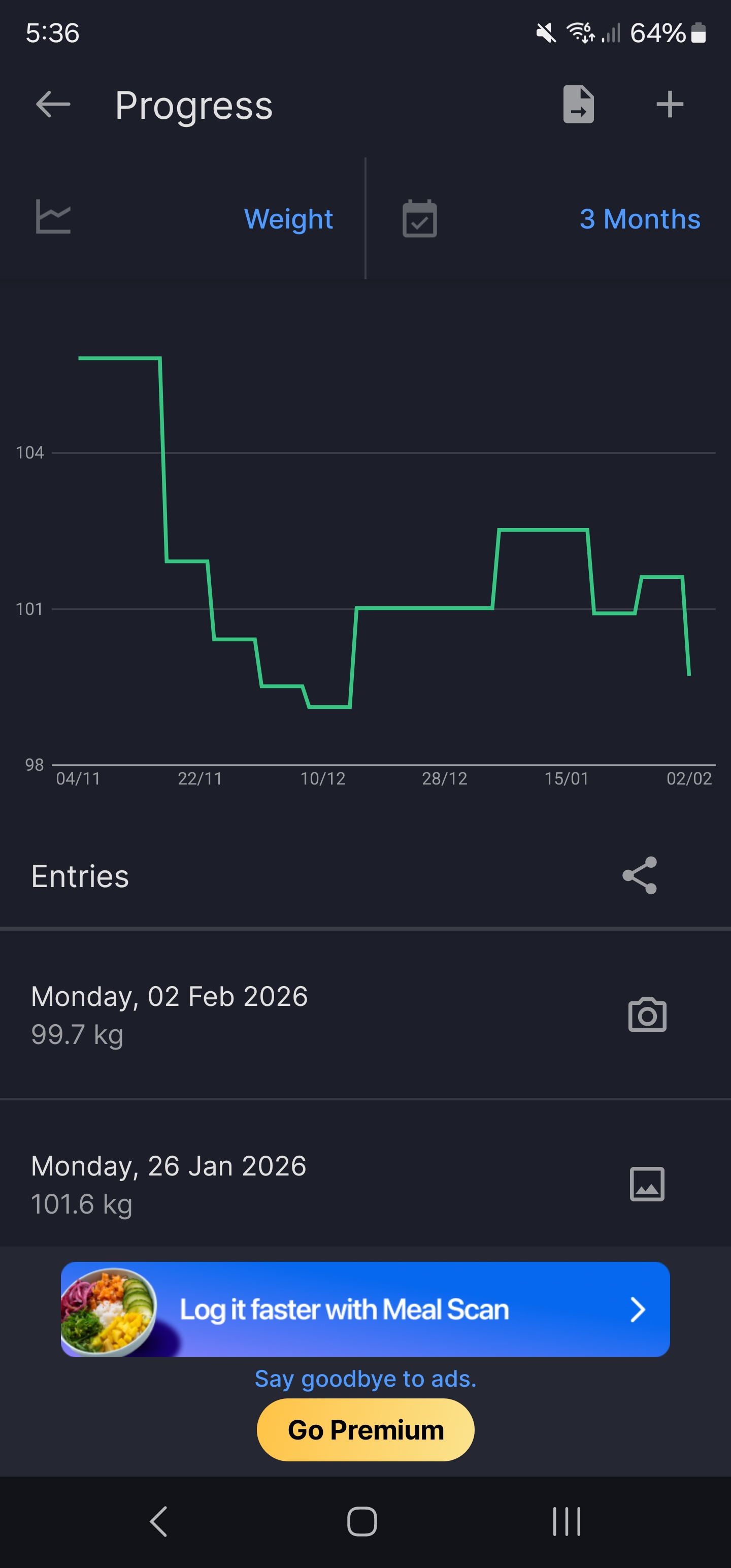View the photo on the 26 Jan entry
Screen dimensions: 731x1568
click(646, 1184)
